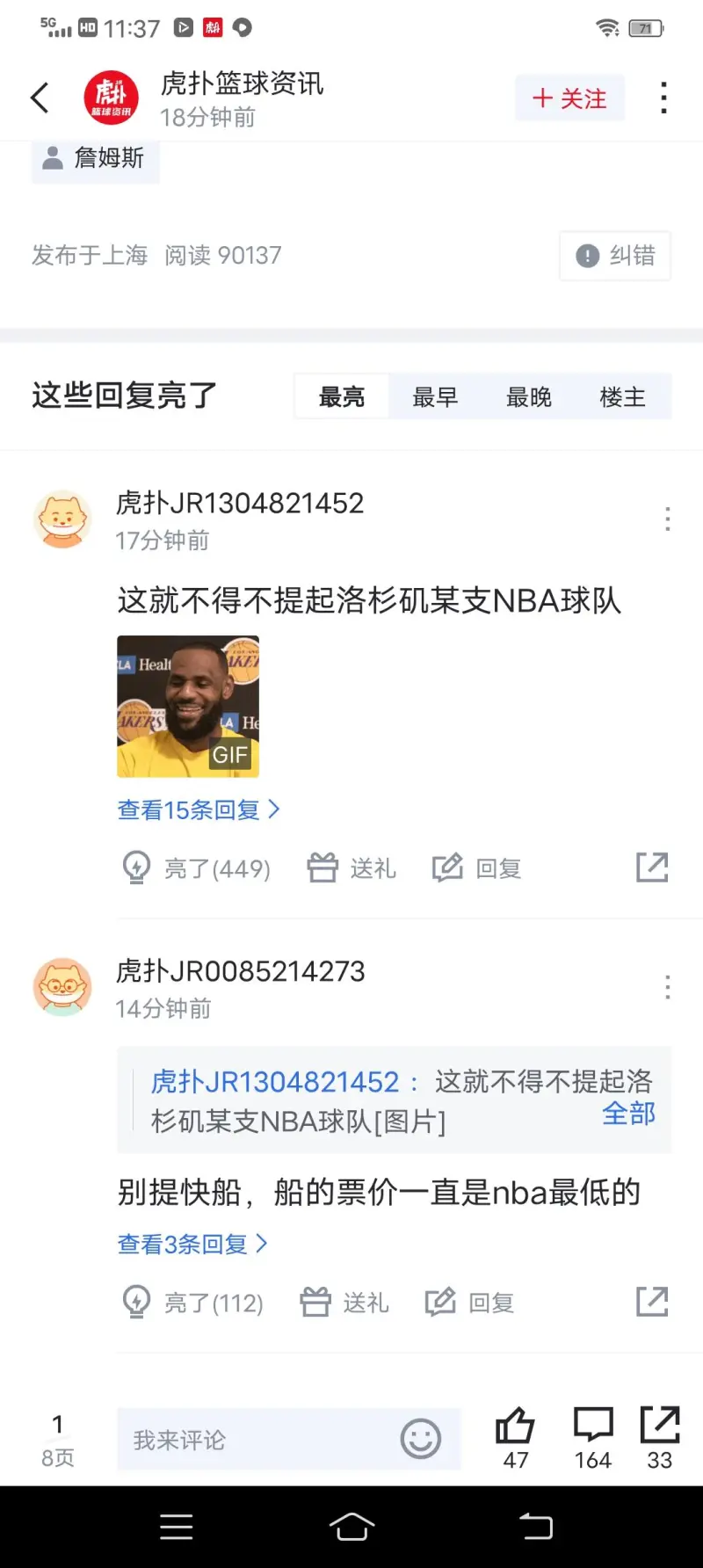The height and width of the screenshot is (1568, 703).
Task: Reply to 虎扑JR1304821452's comment
Action: point(477,868)
